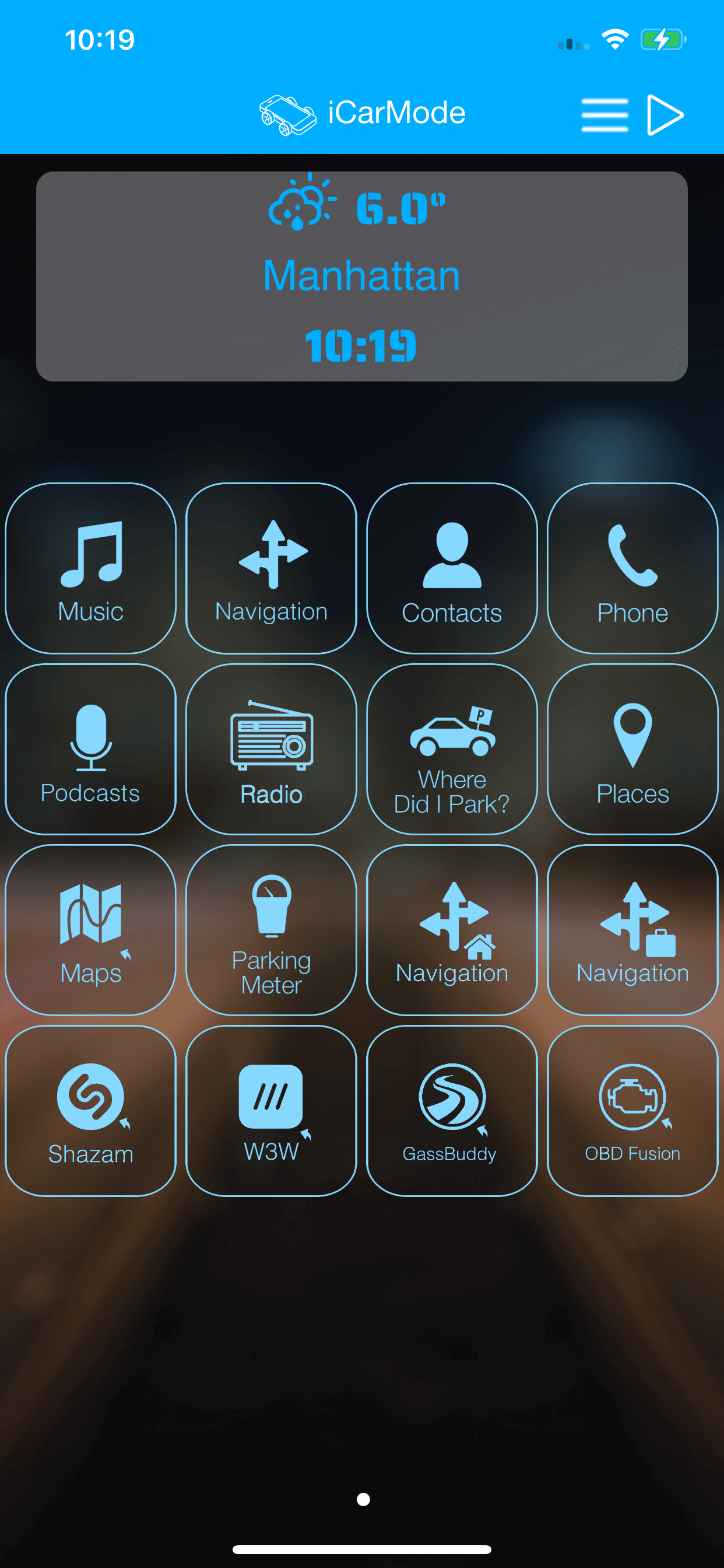The width and height of the screenshot is (724, 1568).
Task: Launch GassBuddy
Action: (x=452, y=1110)
